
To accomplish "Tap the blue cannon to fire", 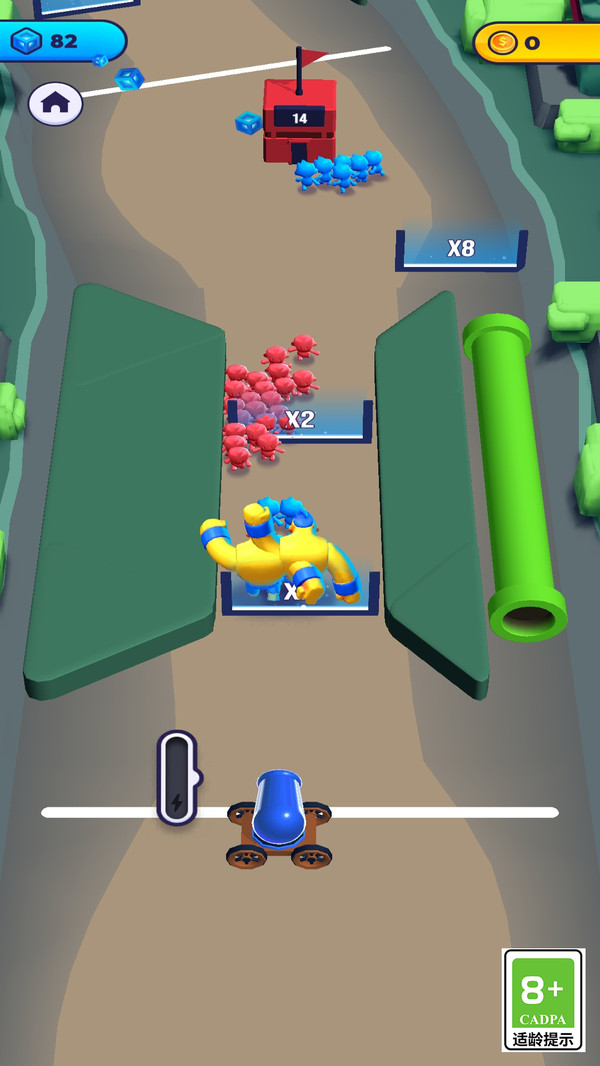I will (x=279, y=813).
